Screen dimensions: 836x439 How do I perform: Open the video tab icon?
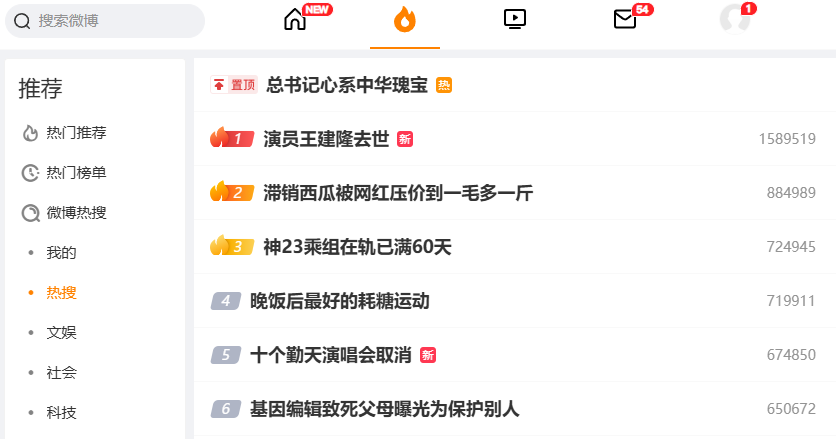pyautogui.click(x=515, y=19)
